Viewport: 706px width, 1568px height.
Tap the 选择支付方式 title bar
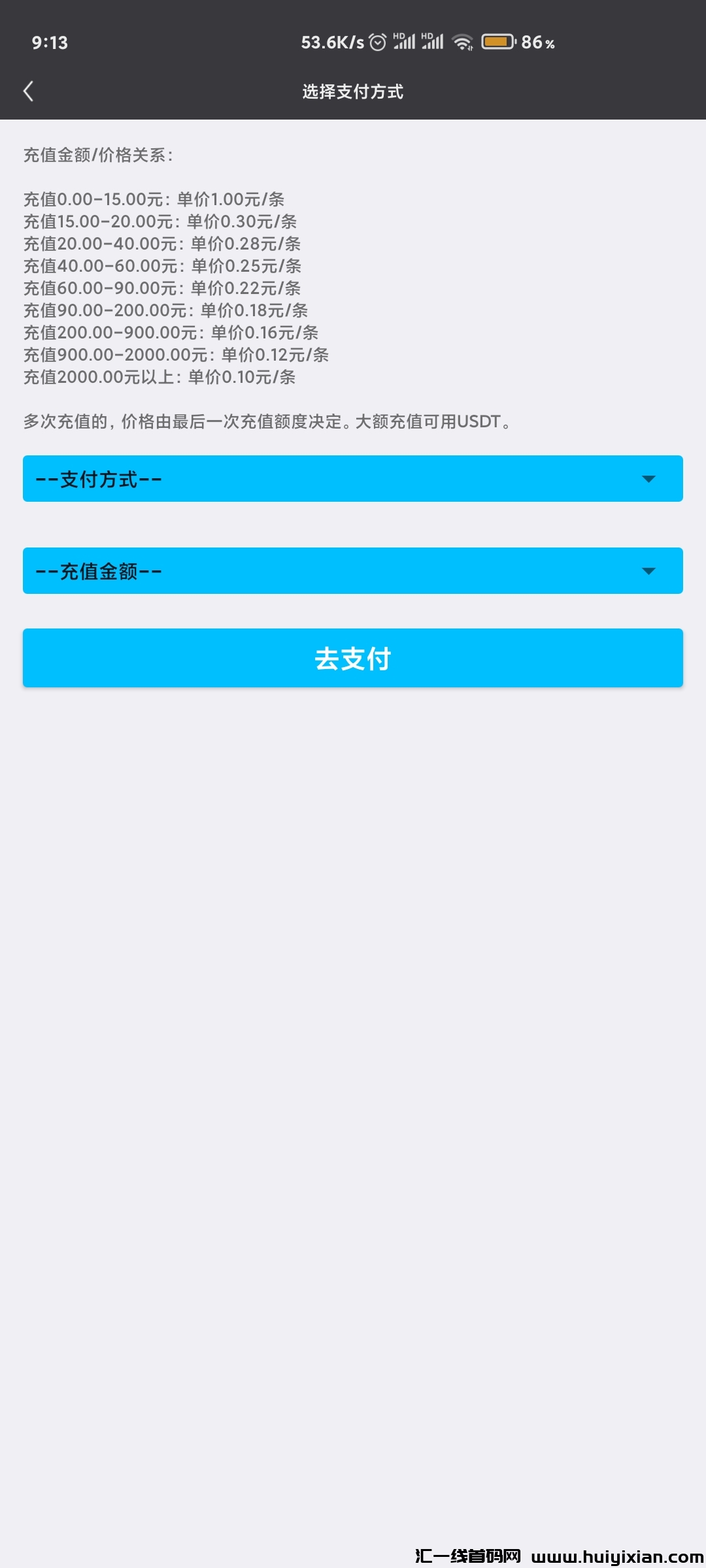pyautogui.click(x=353, y=91)
